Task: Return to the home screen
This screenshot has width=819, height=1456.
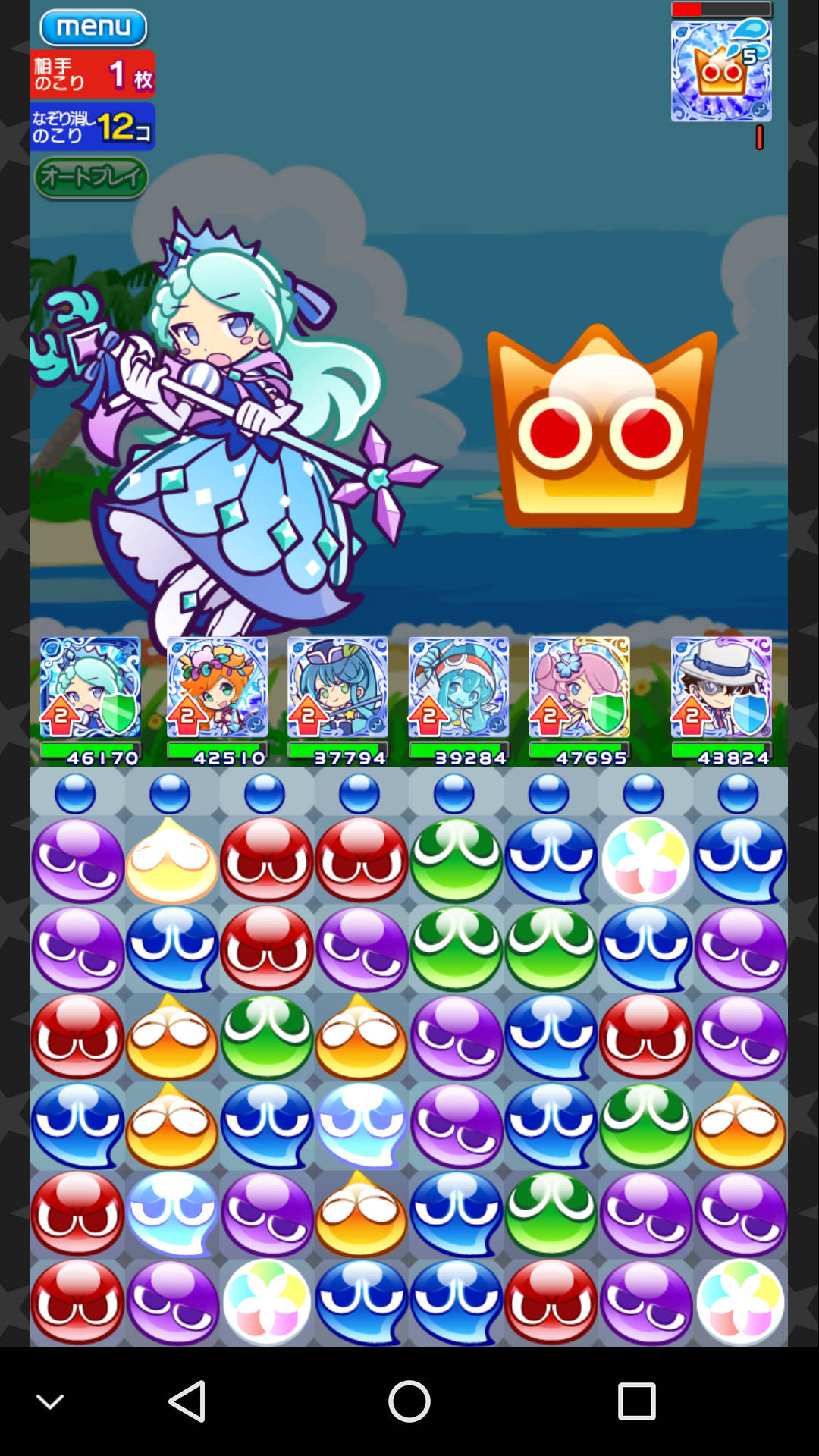Action: click(409, 1401)
